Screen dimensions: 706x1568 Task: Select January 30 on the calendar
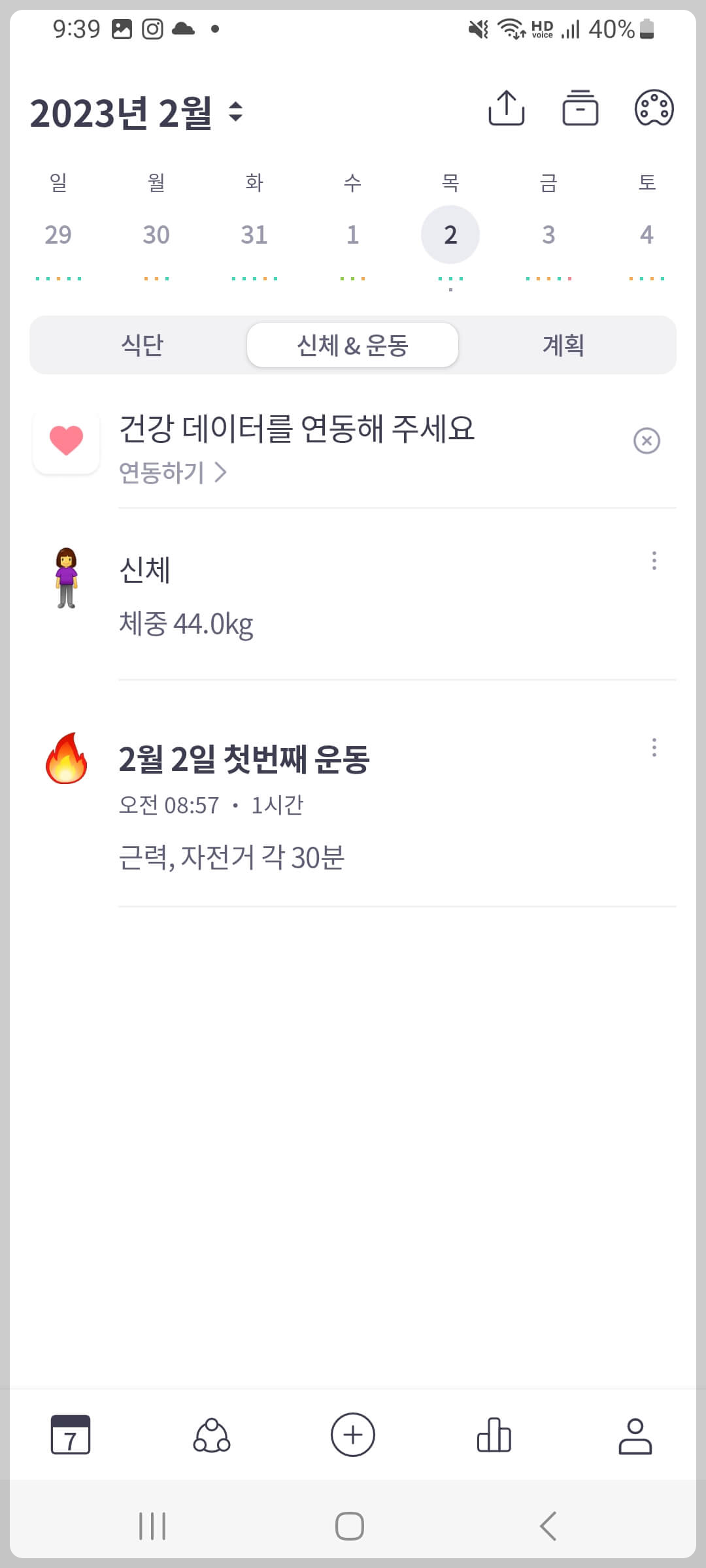pyautogui.click(x=156, y=234)
